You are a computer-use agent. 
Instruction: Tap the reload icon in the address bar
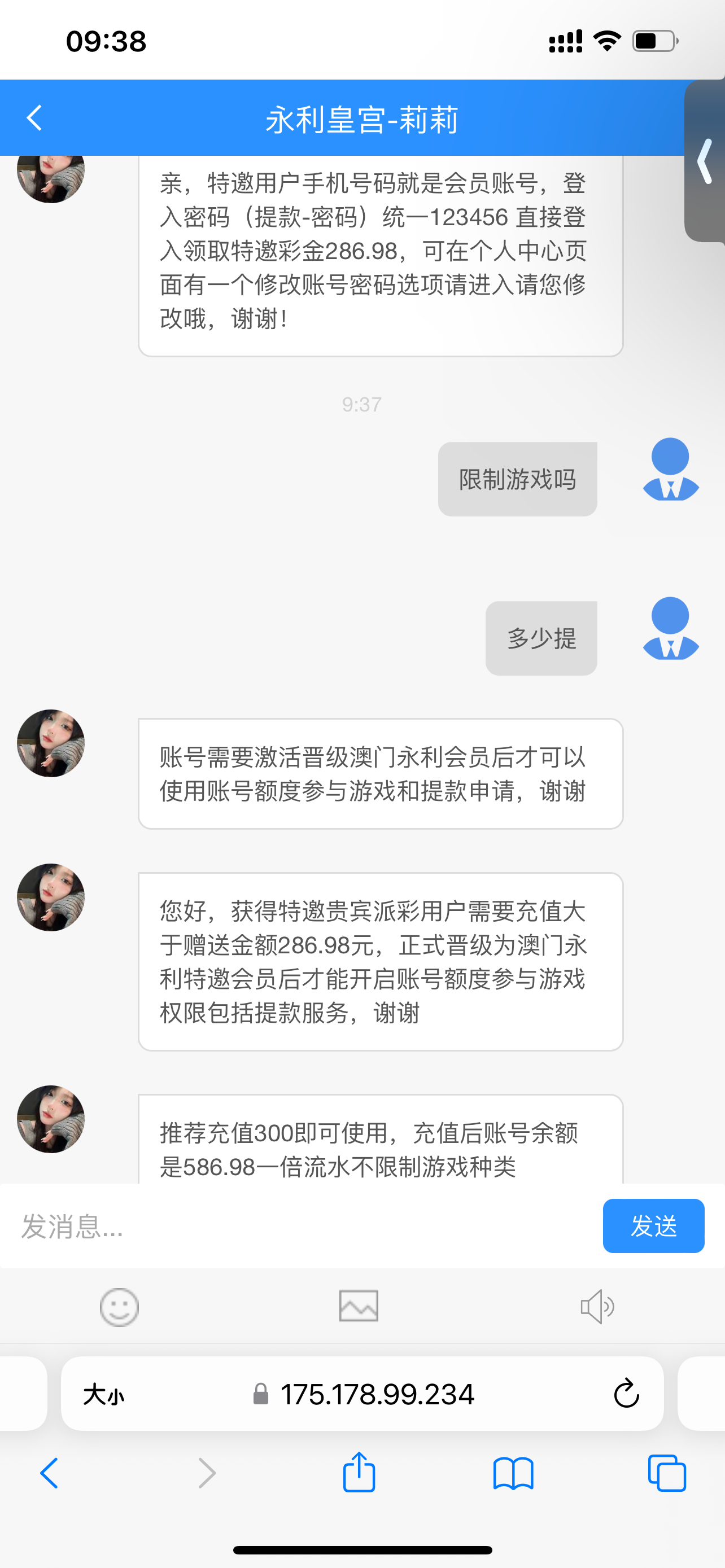pos(626,1395)
